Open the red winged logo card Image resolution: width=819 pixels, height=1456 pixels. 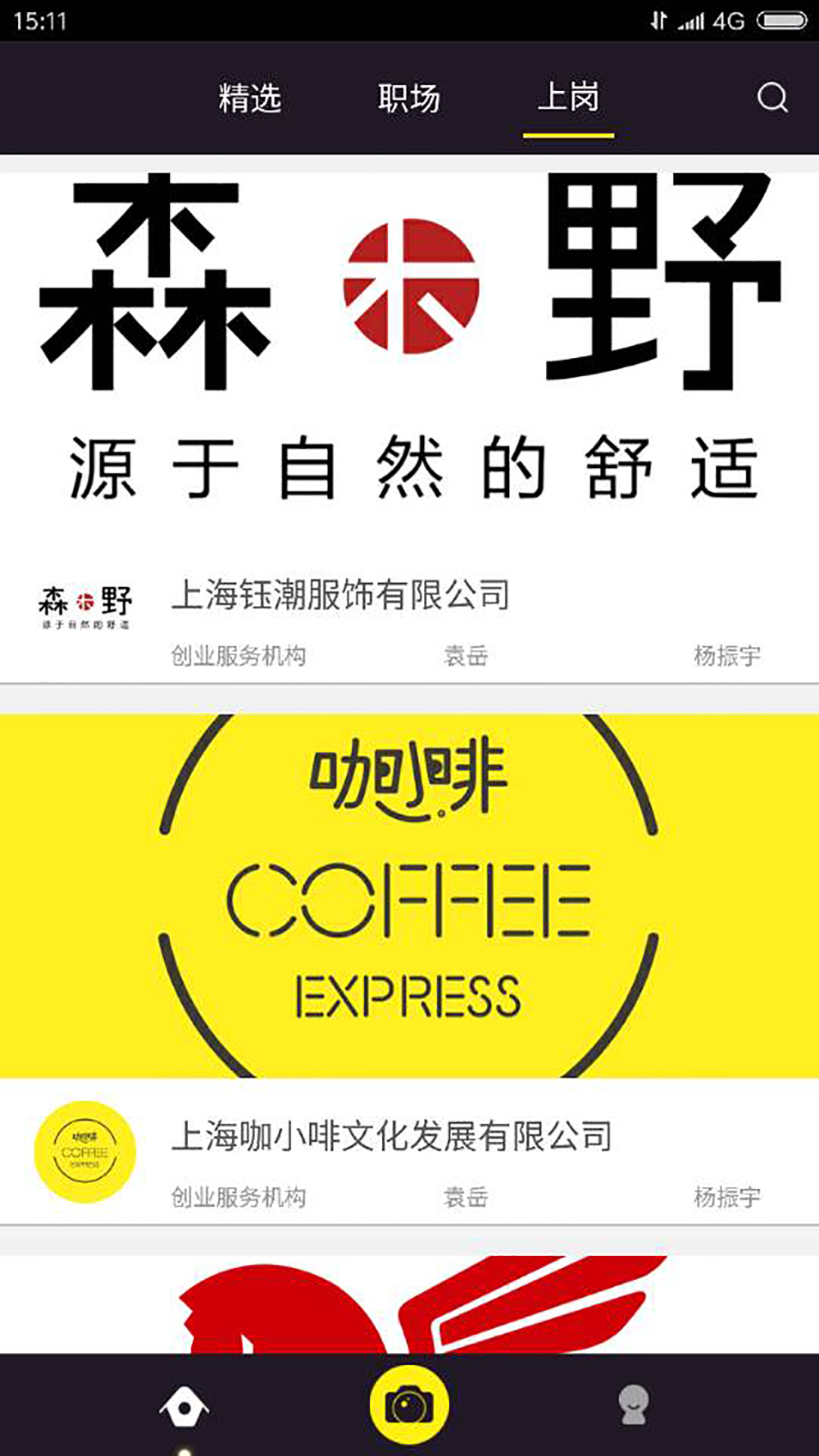[409, 1304]
